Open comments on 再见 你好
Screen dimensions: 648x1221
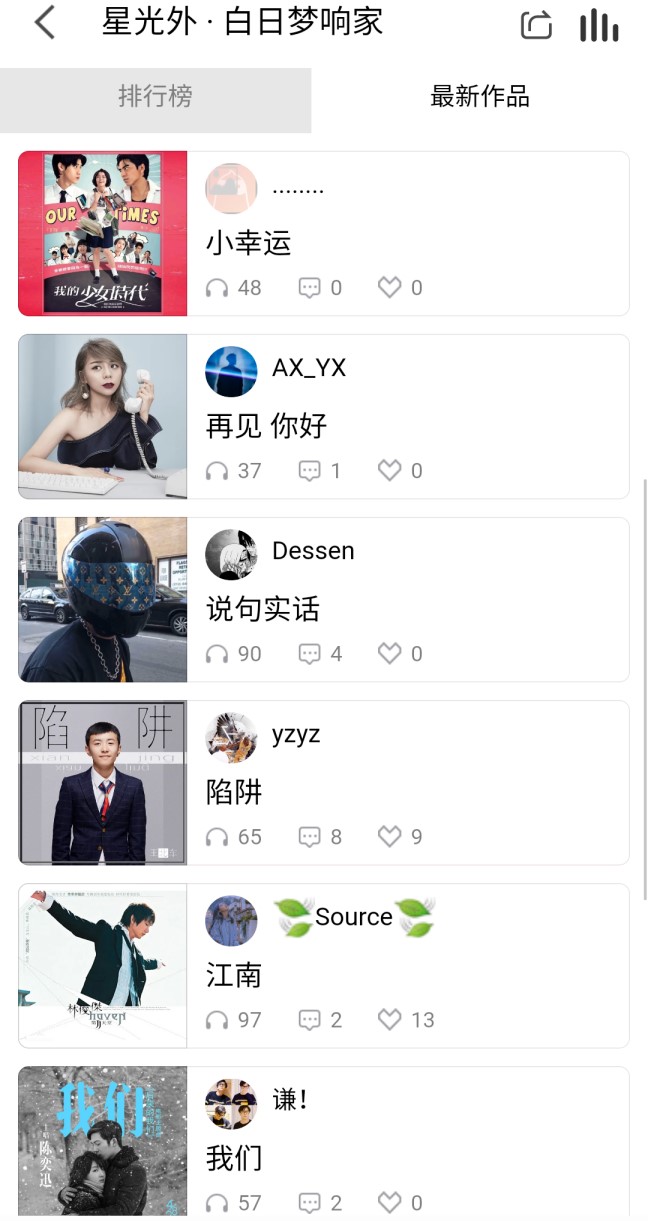coord(320,471)
